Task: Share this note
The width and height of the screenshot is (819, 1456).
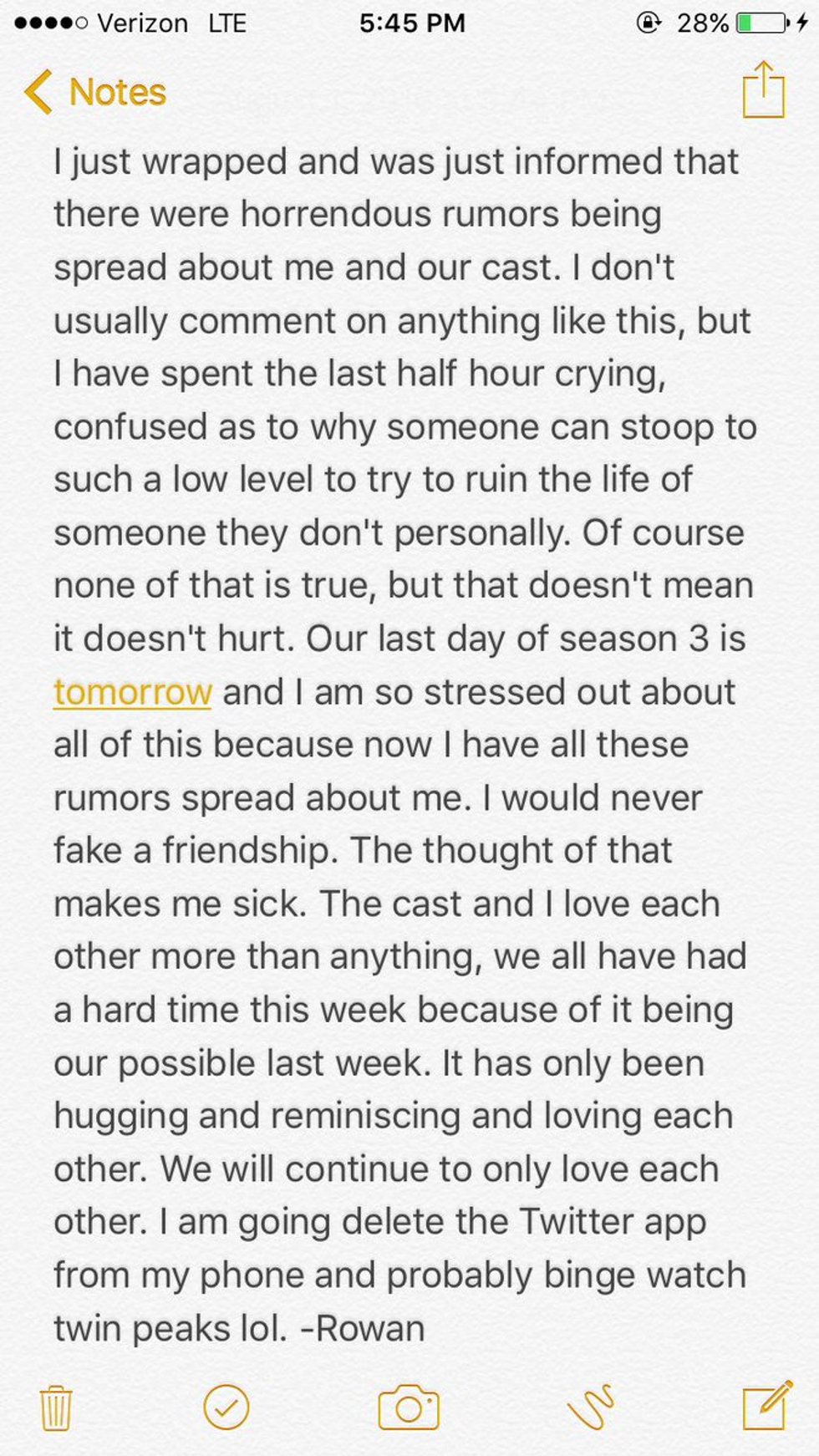Action: click(763, 89)
